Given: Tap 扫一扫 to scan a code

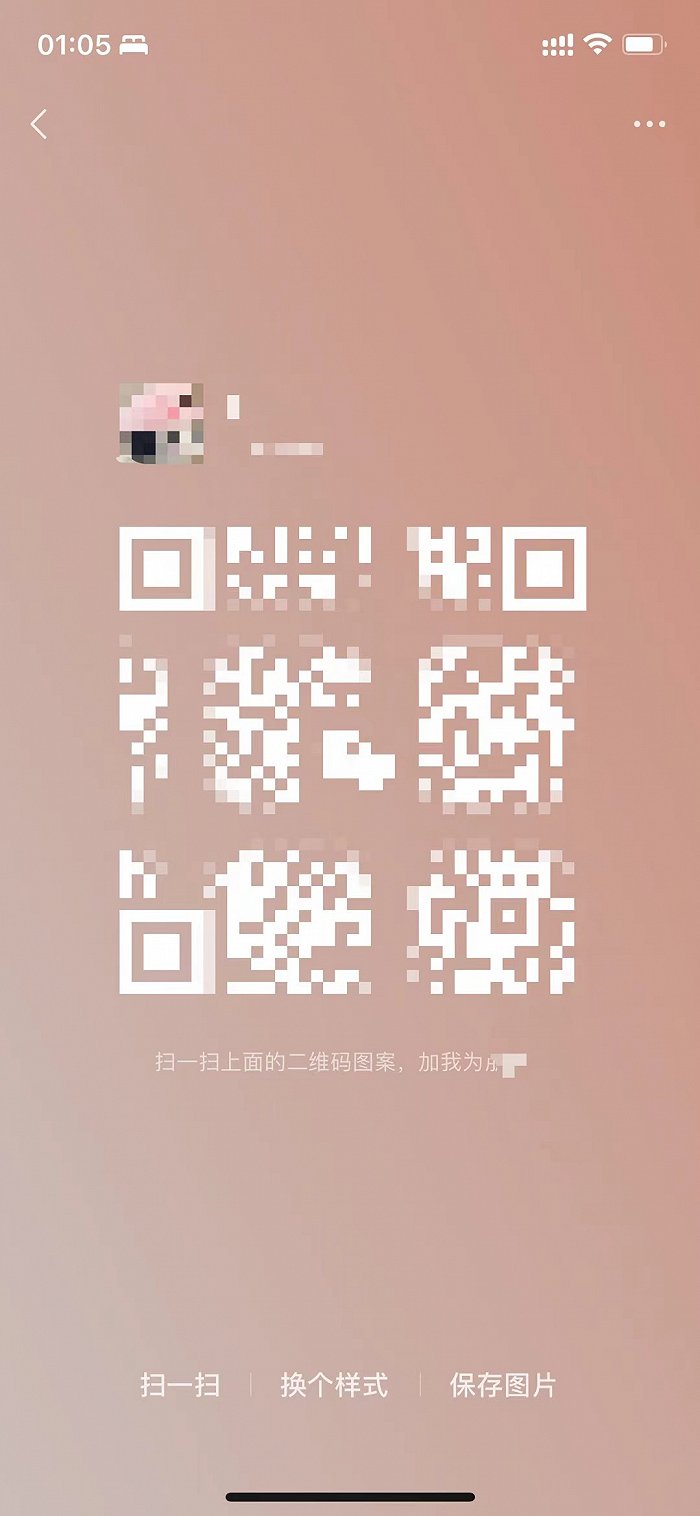Looking at the screenshot, I should pos(180,1385).
